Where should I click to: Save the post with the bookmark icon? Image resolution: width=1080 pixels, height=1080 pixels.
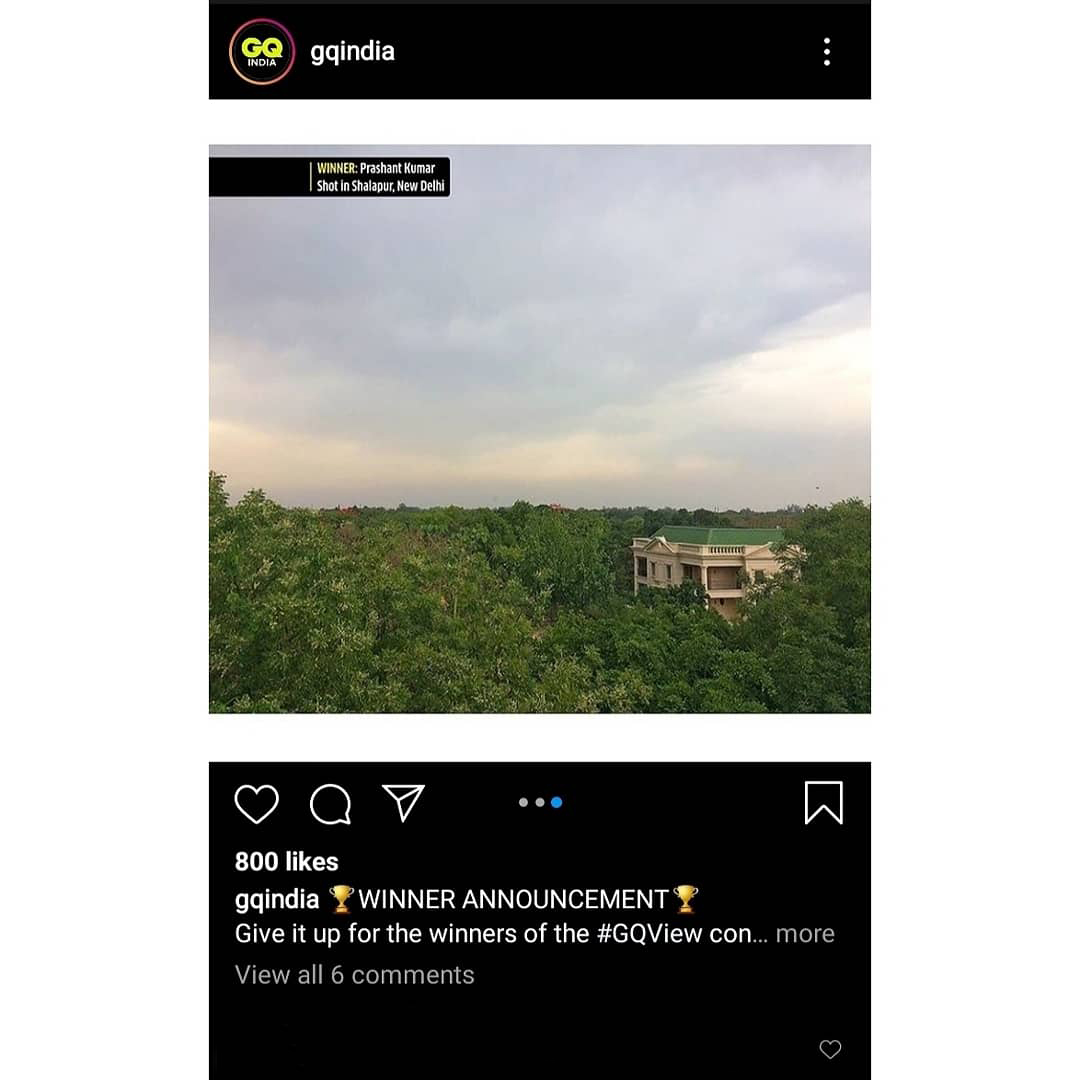823,803
